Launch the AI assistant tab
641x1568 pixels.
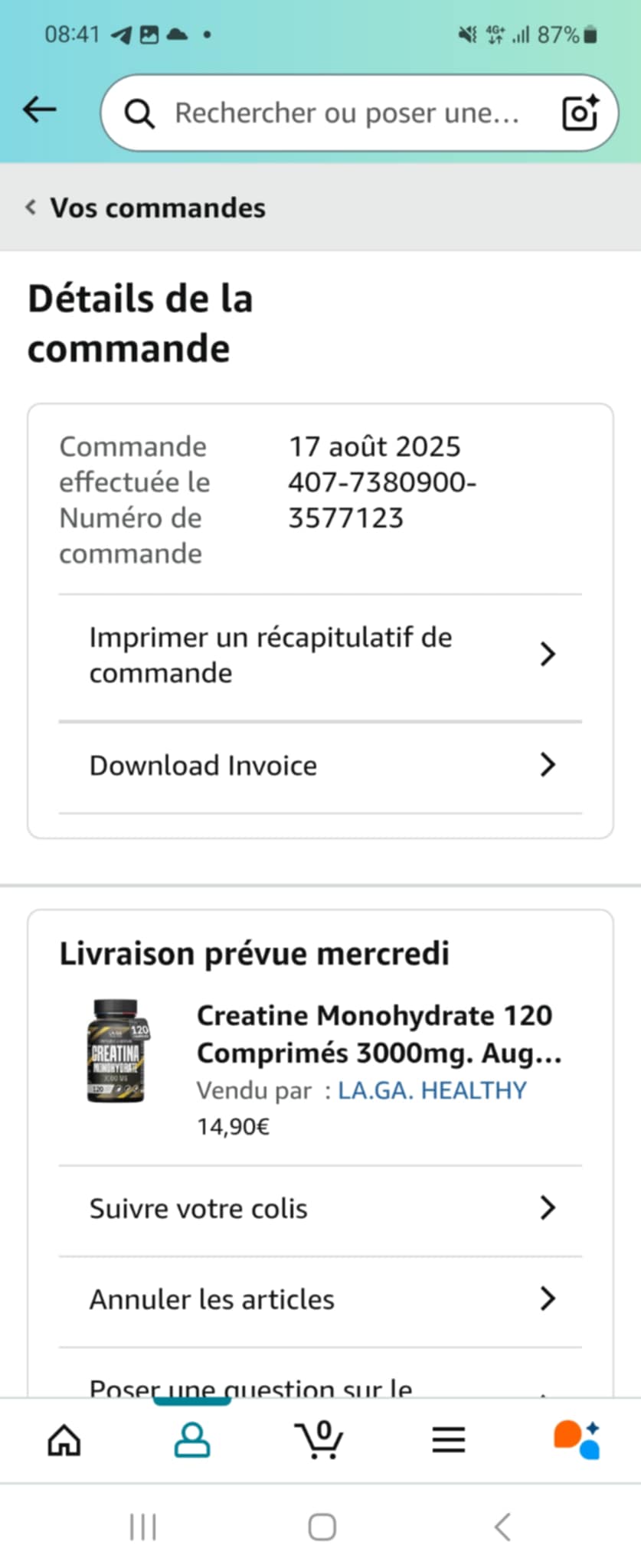577,1440
